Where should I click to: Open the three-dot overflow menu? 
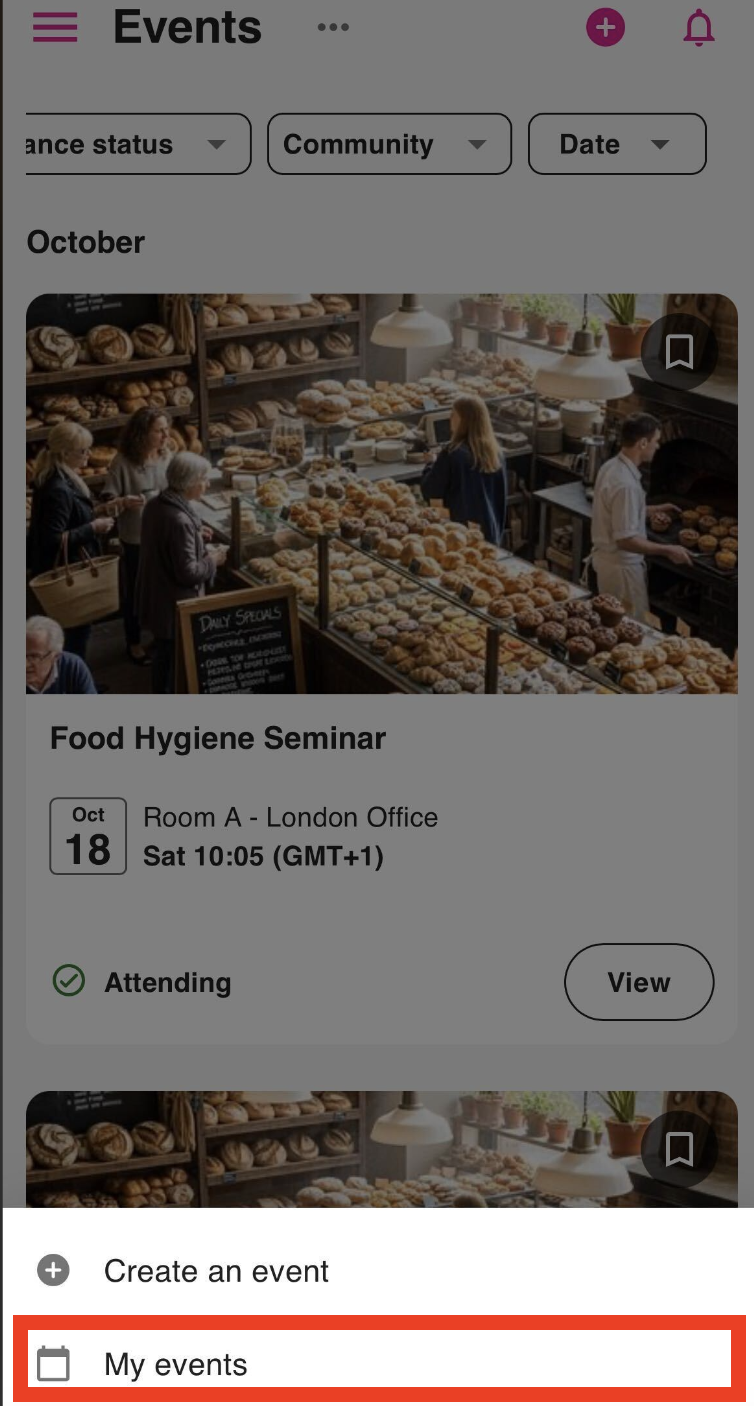pyautogui.click(x=333, y=27)
